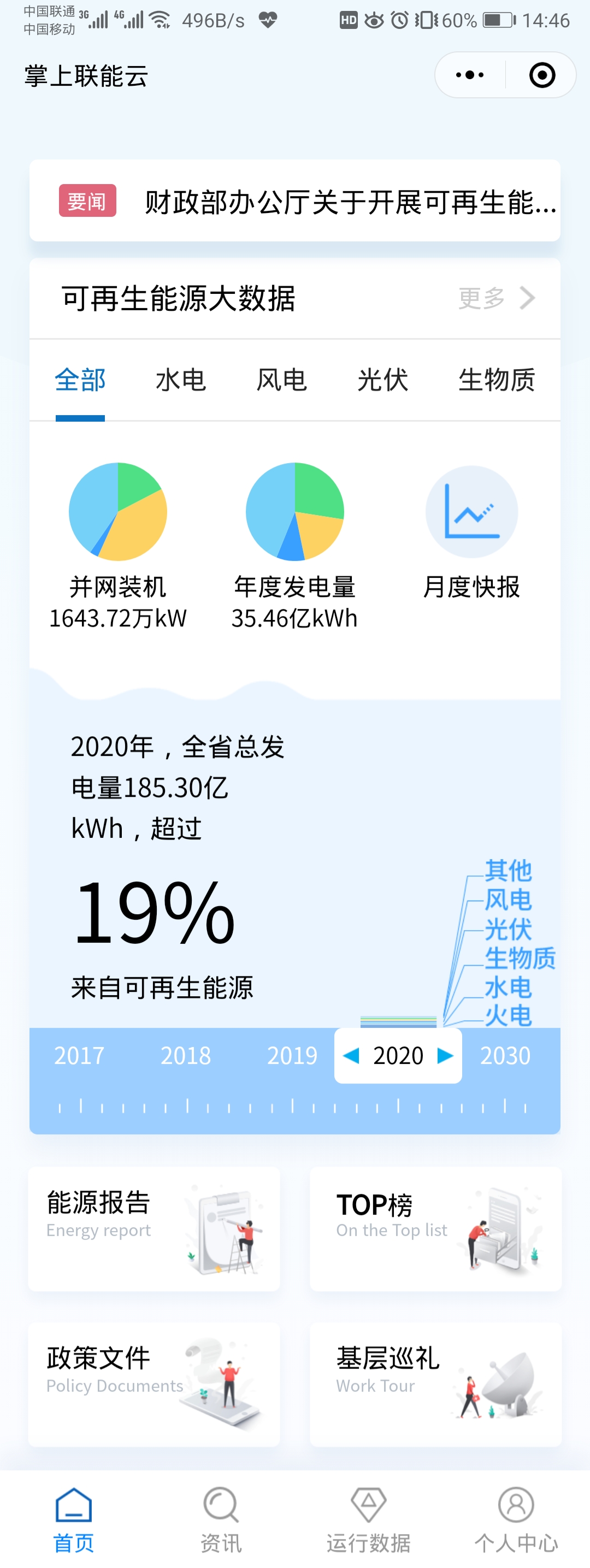Image resolution: width=590 pixels, height=1568 pixels.
Task: Close the mini program via target icon
Action: click(x=541, y=75)
